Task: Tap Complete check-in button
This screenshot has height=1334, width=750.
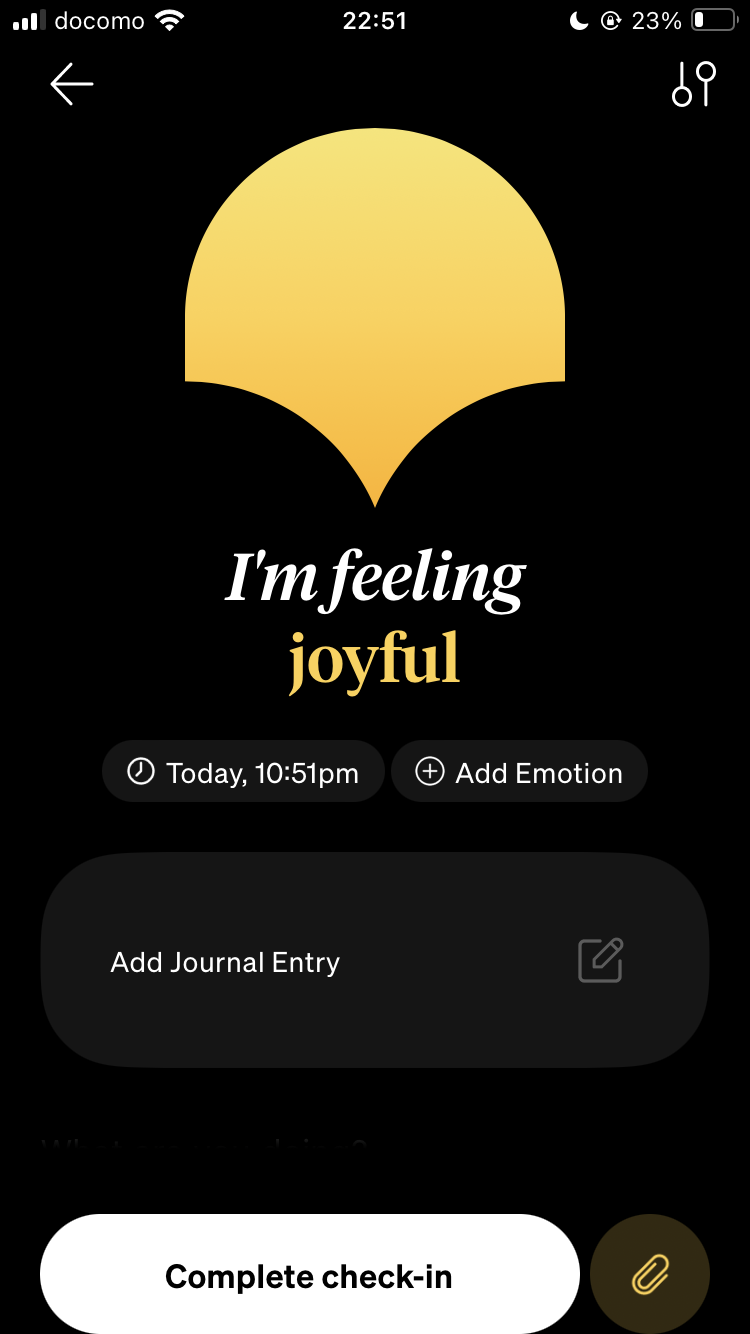Action: point(310,1276)
